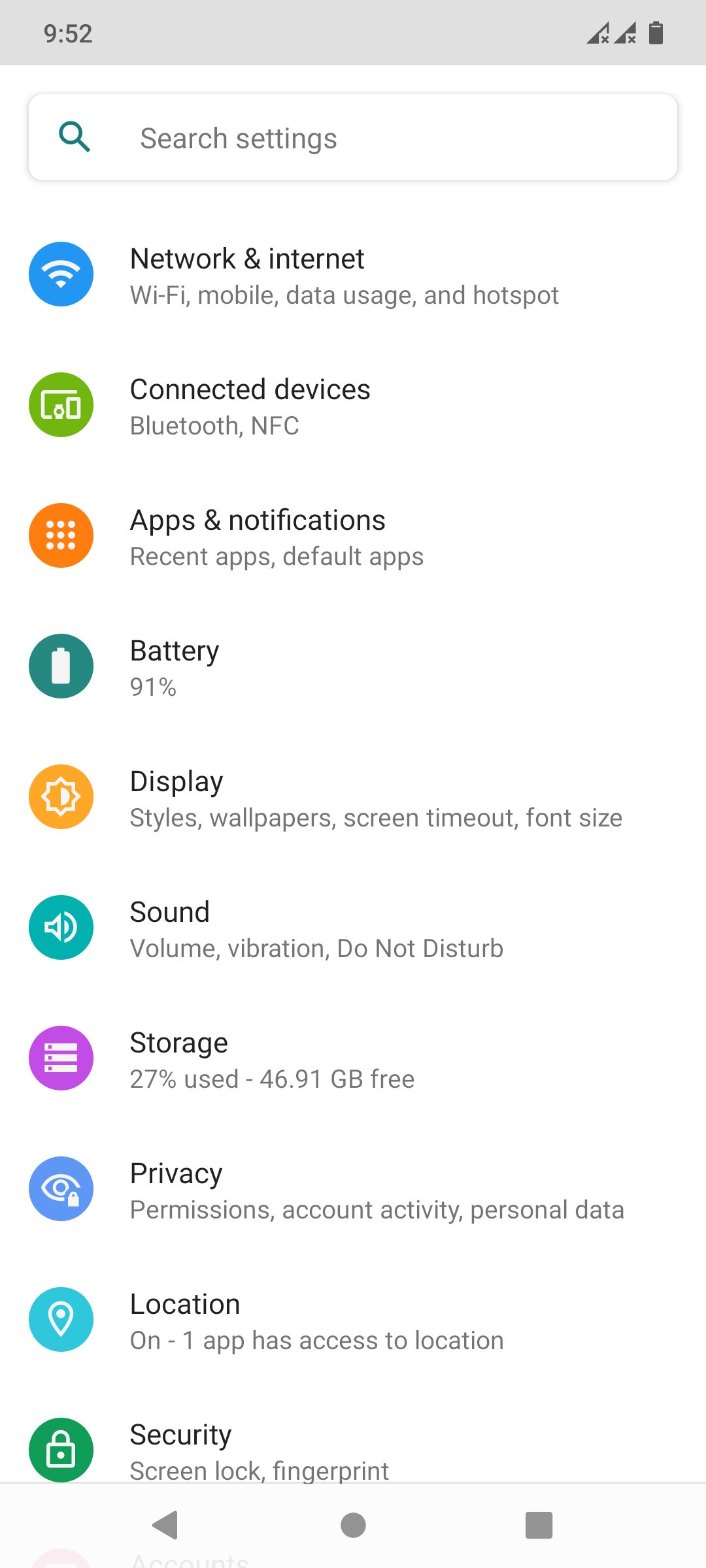
Task: Open the recent apps view
Action: (539, 1526)
